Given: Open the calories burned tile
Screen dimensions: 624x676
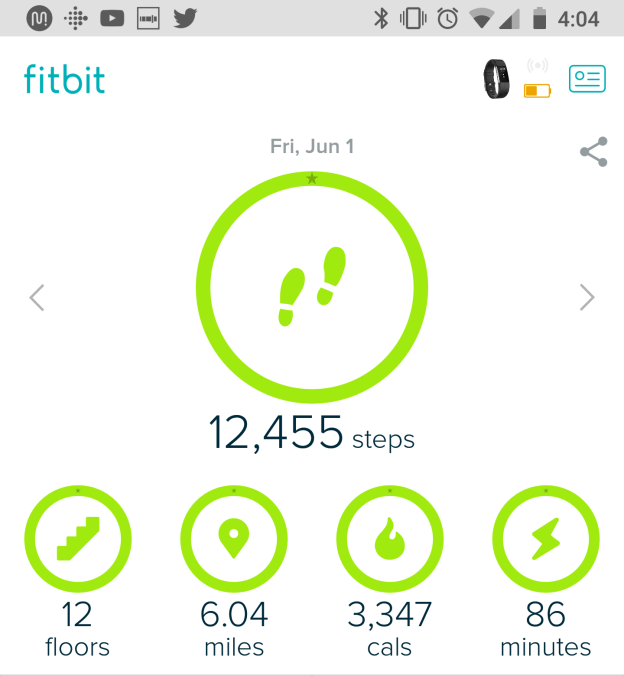Looking at the screenshot, I should [390, 540].
